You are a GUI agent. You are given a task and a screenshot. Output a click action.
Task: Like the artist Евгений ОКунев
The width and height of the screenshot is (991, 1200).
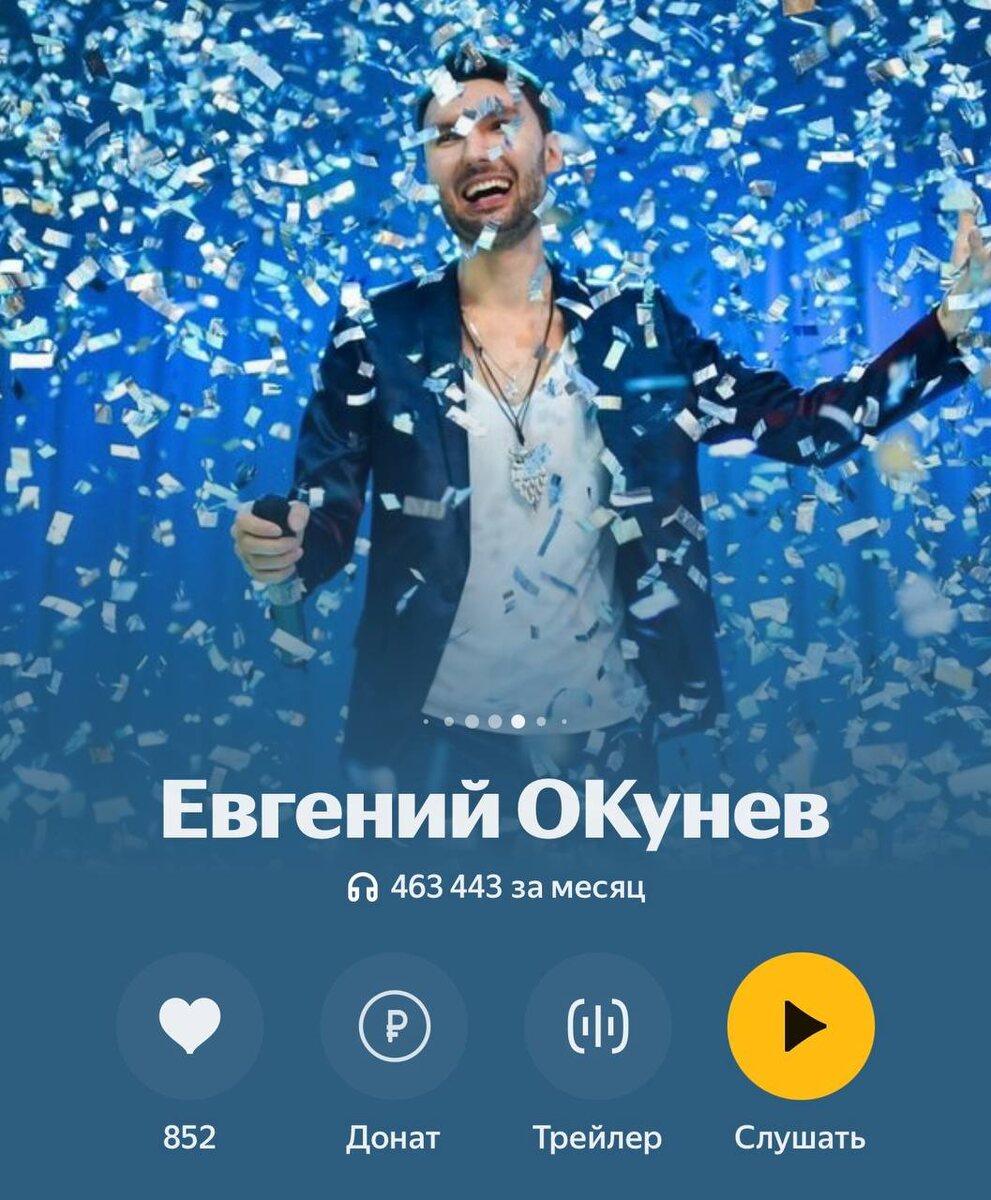(190, 1026)
